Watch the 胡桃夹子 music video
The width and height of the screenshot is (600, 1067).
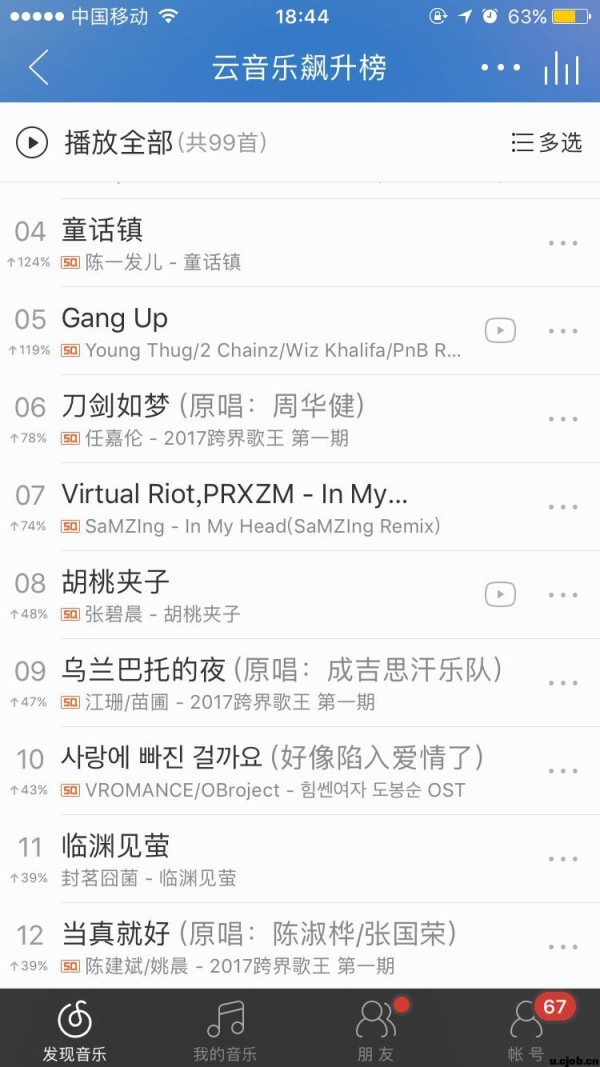point(500,594)
